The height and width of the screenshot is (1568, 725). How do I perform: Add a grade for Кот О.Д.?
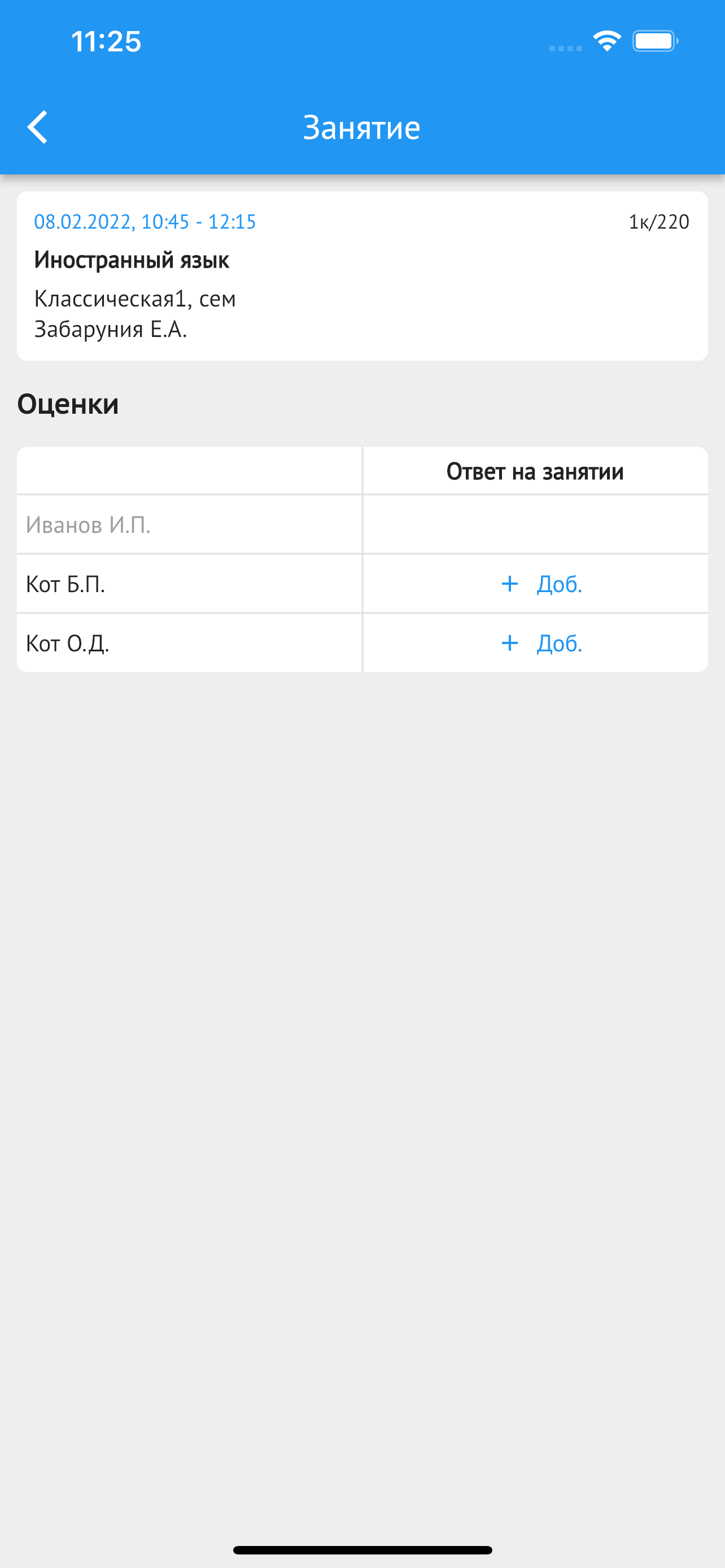point(540,643)
